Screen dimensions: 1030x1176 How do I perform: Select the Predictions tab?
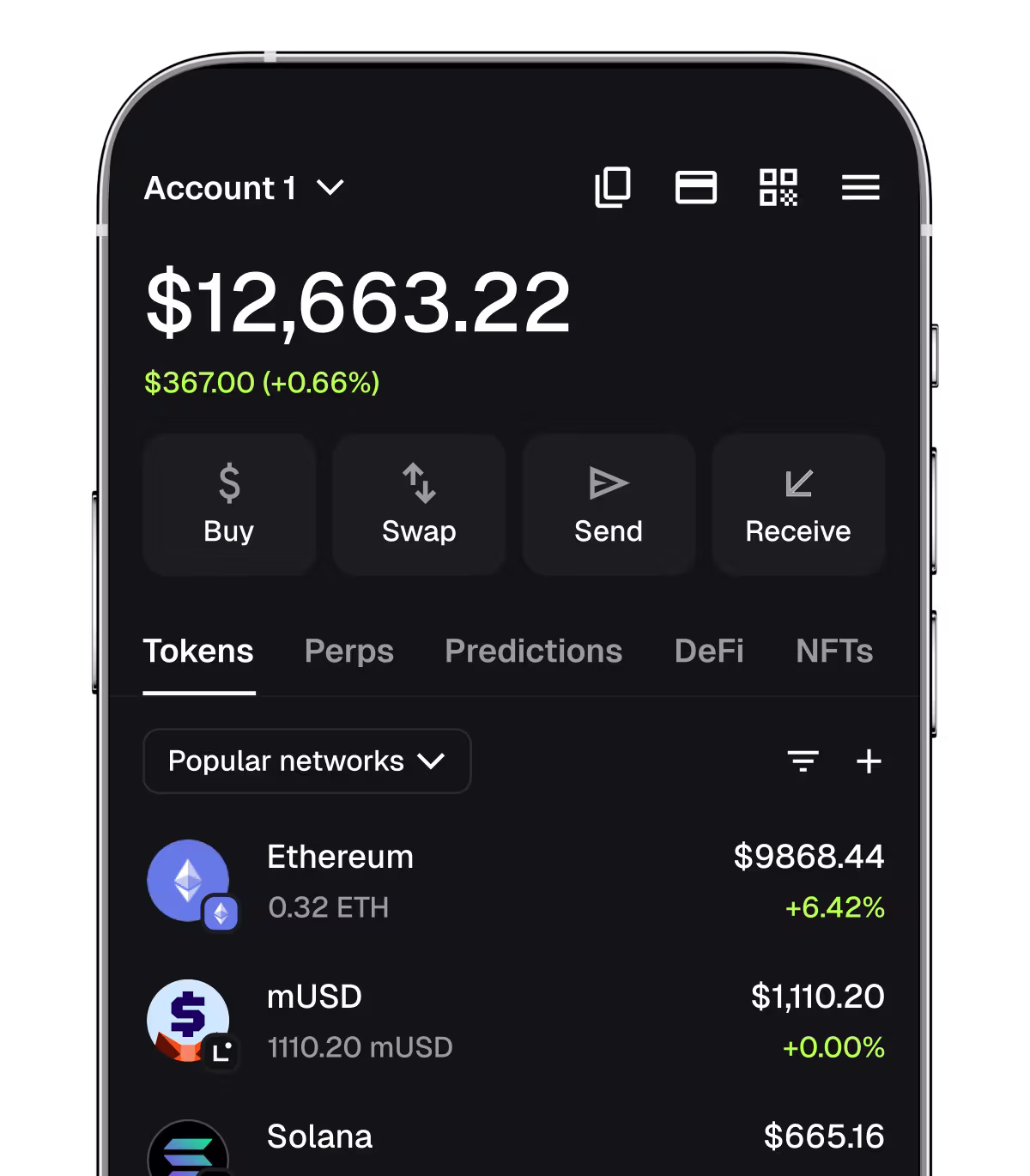coord(533,652)
